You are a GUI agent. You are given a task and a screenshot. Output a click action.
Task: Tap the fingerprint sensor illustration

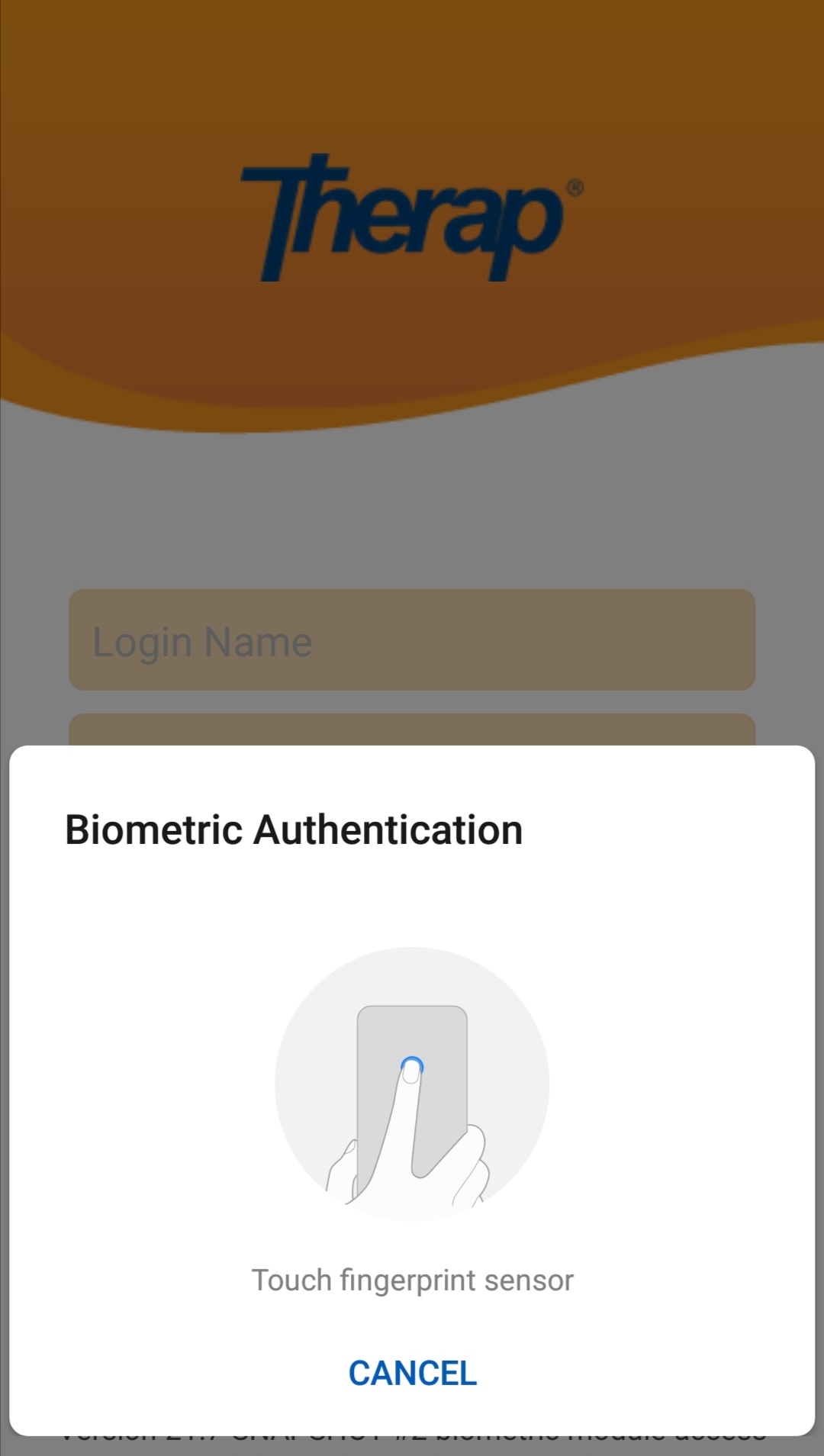point(412,1084)
